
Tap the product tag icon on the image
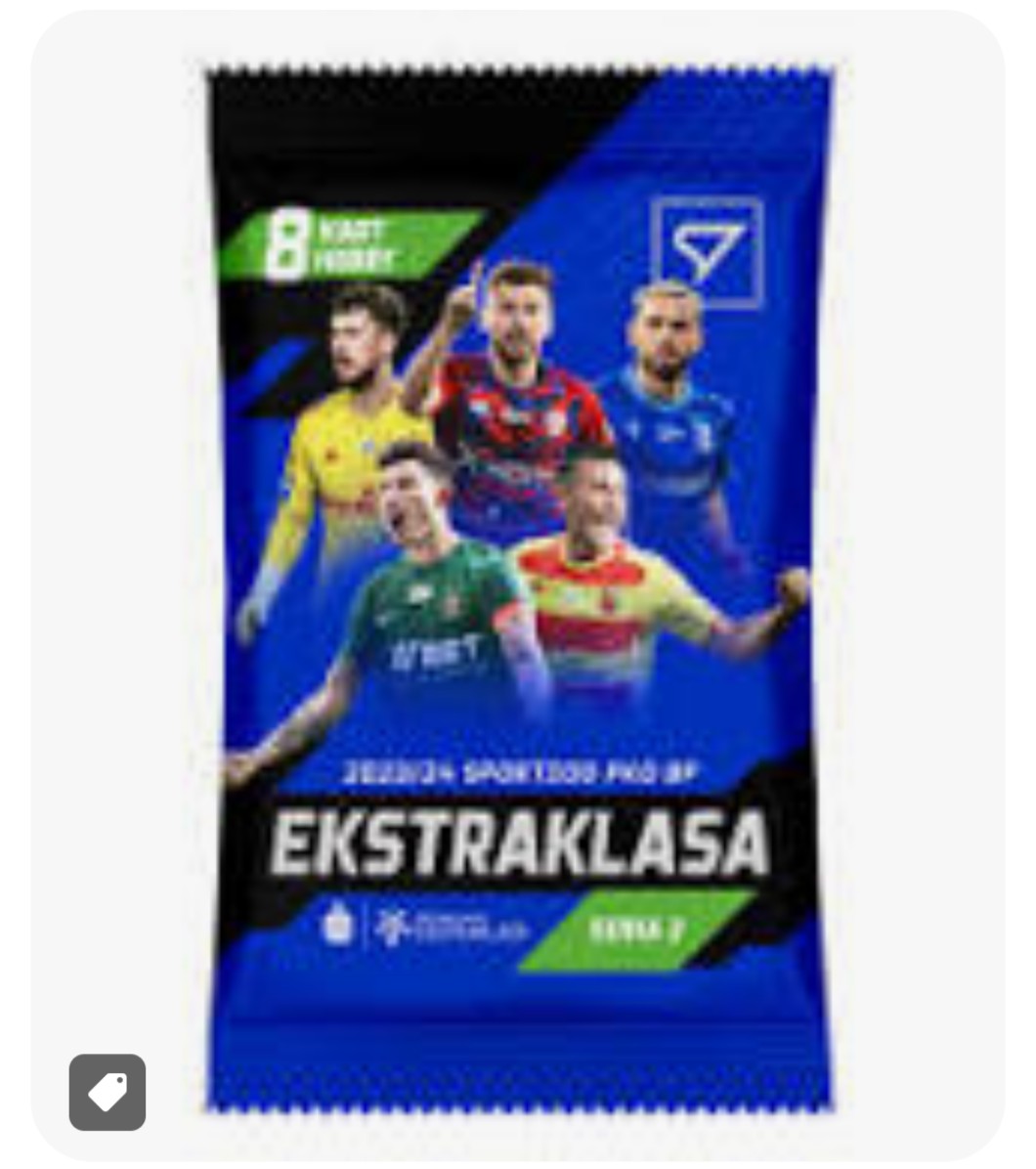[108, 1092]
